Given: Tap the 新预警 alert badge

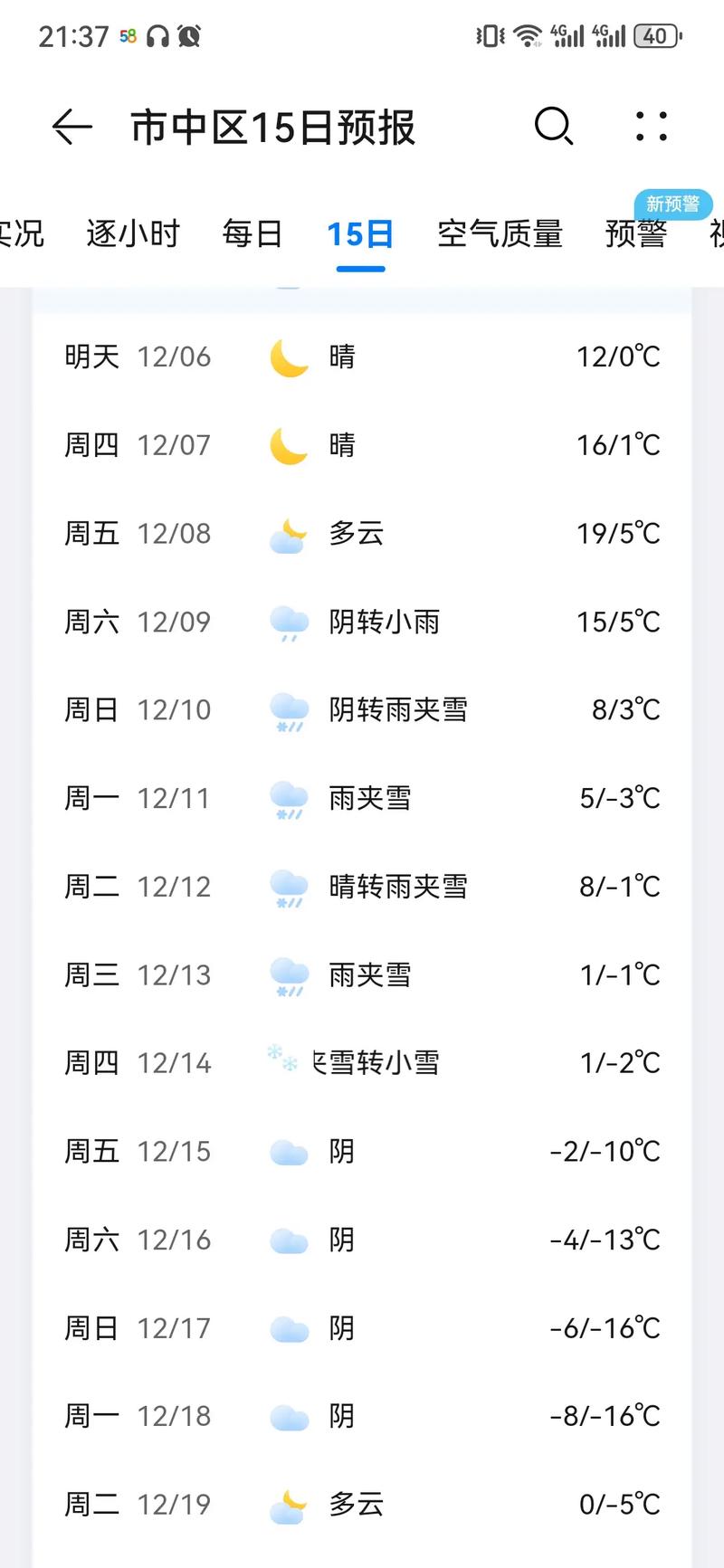Looking at the screenshot, I should [673, 204].
